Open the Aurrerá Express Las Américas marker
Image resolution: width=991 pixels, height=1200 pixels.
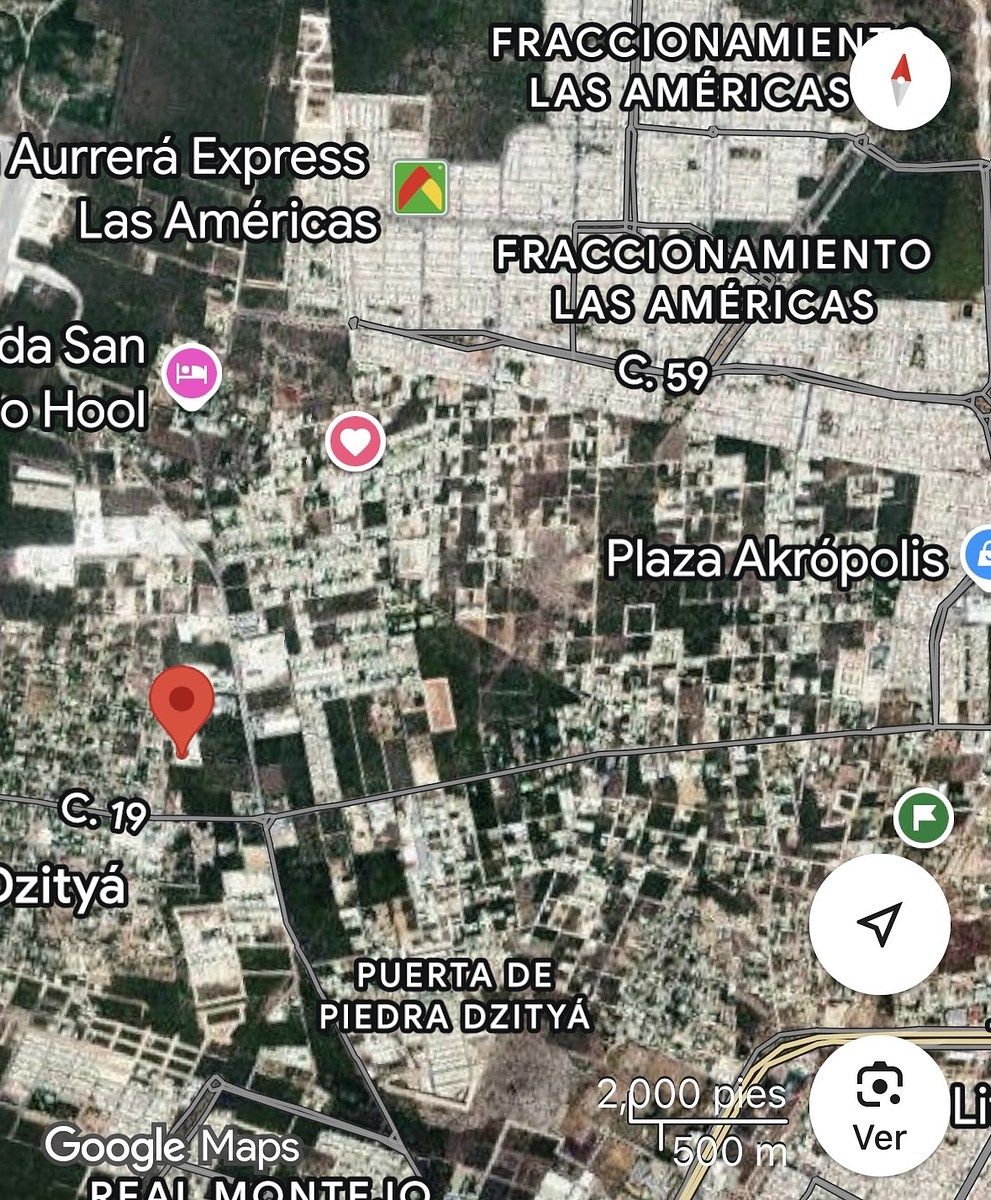pyautogui.click(x=419, y=187)
